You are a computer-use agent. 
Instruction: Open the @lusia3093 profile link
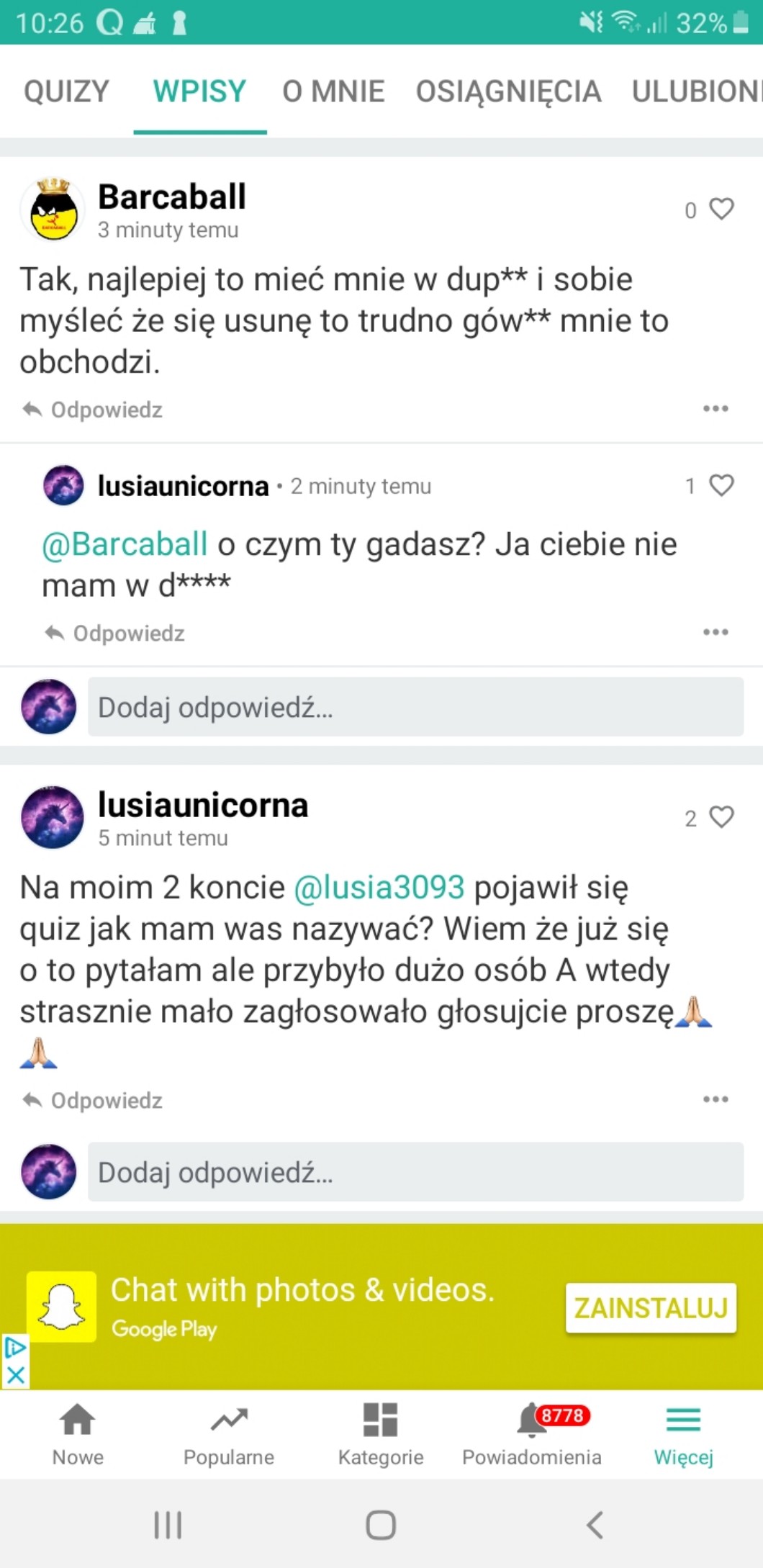[379, 887]
